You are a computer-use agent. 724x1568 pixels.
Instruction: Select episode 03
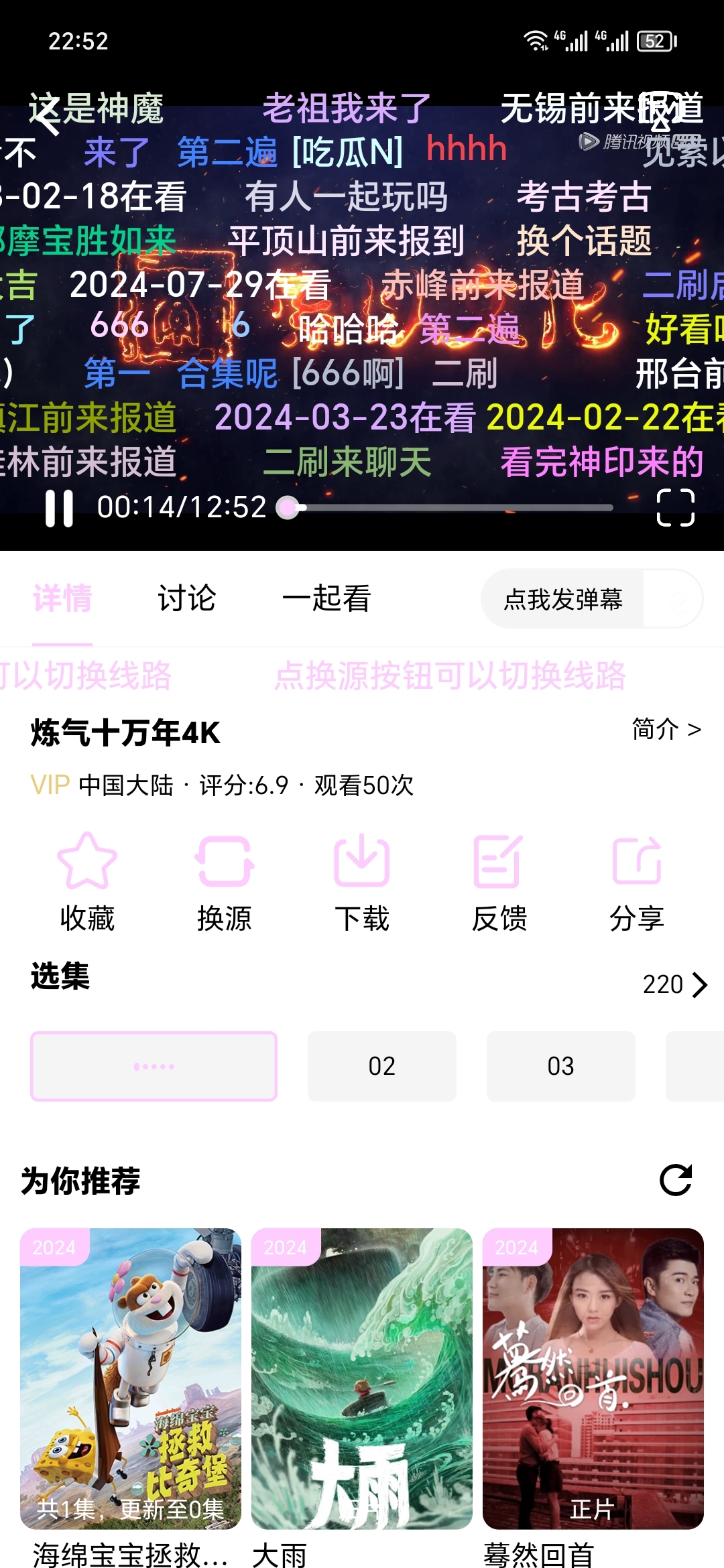pos(560,1066)
